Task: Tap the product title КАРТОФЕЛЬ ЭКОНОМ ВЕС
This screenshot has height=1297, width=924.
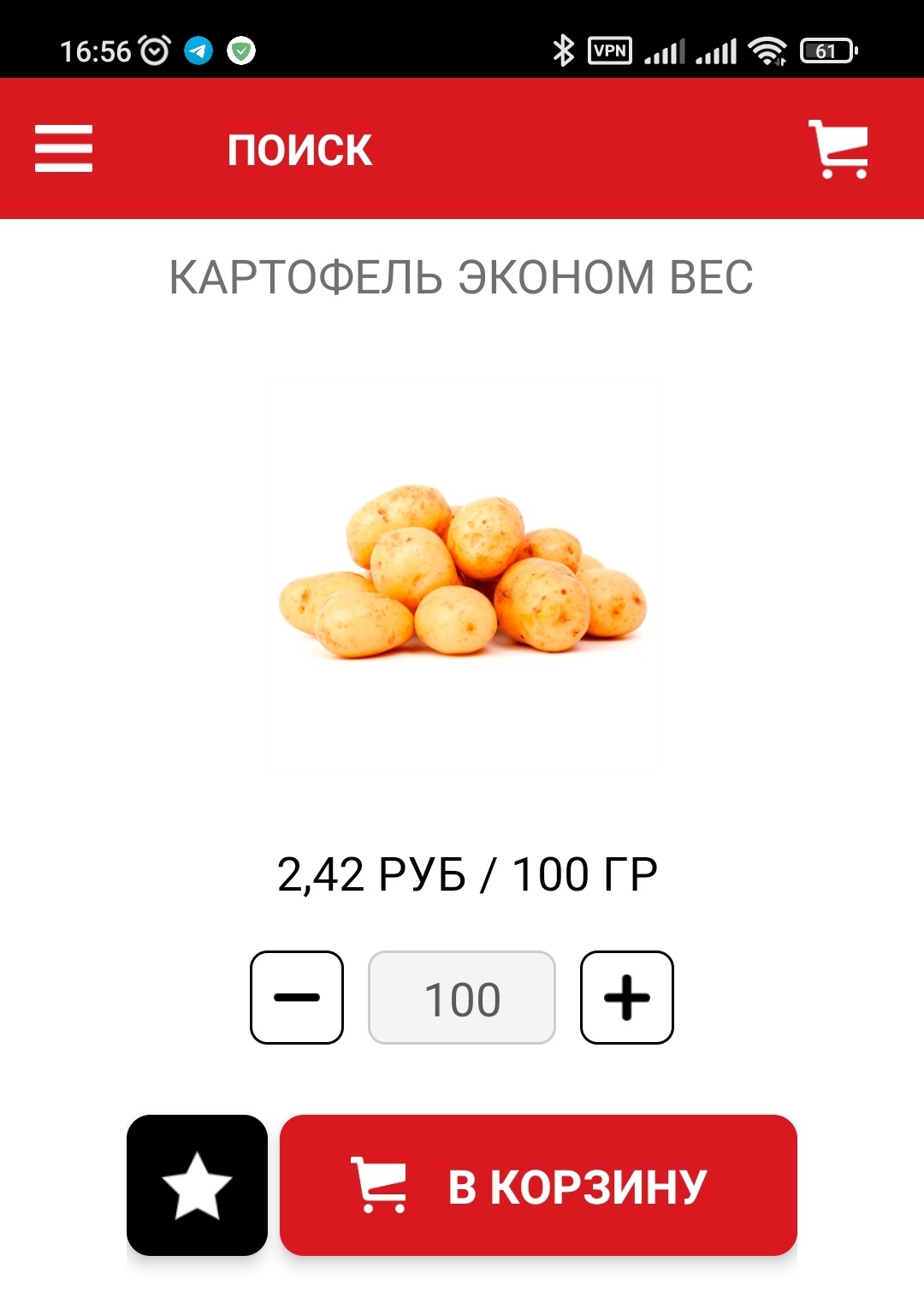Action: 462,275
